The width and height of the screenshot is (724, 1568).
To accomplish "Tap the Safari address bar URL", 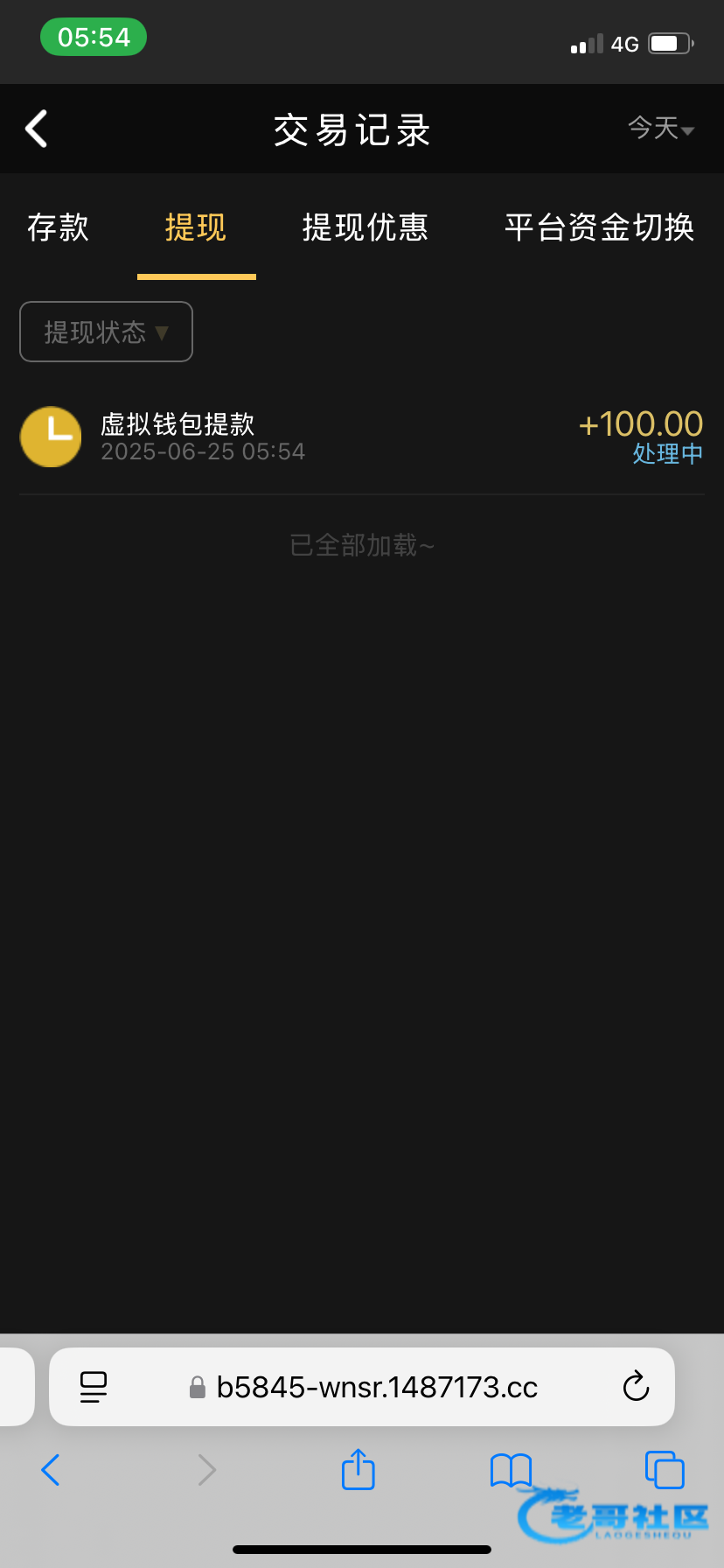I will click(x=376, y=1387).
